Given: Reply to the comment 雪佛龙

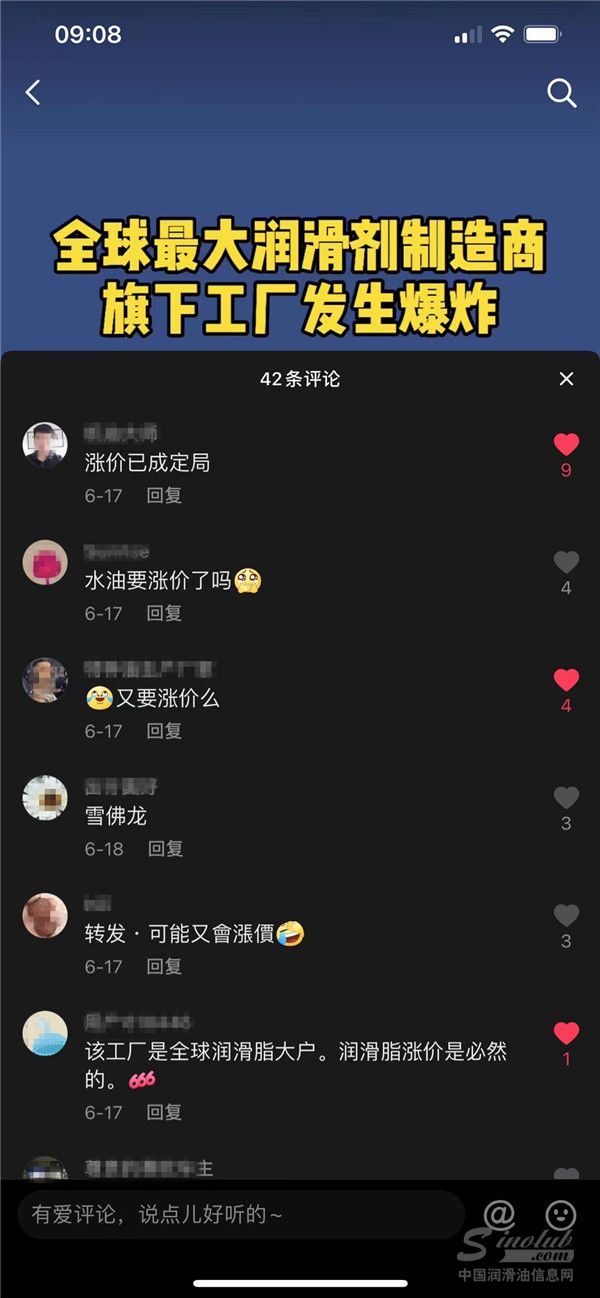Looking at the screenshot, I should [166, 849].
